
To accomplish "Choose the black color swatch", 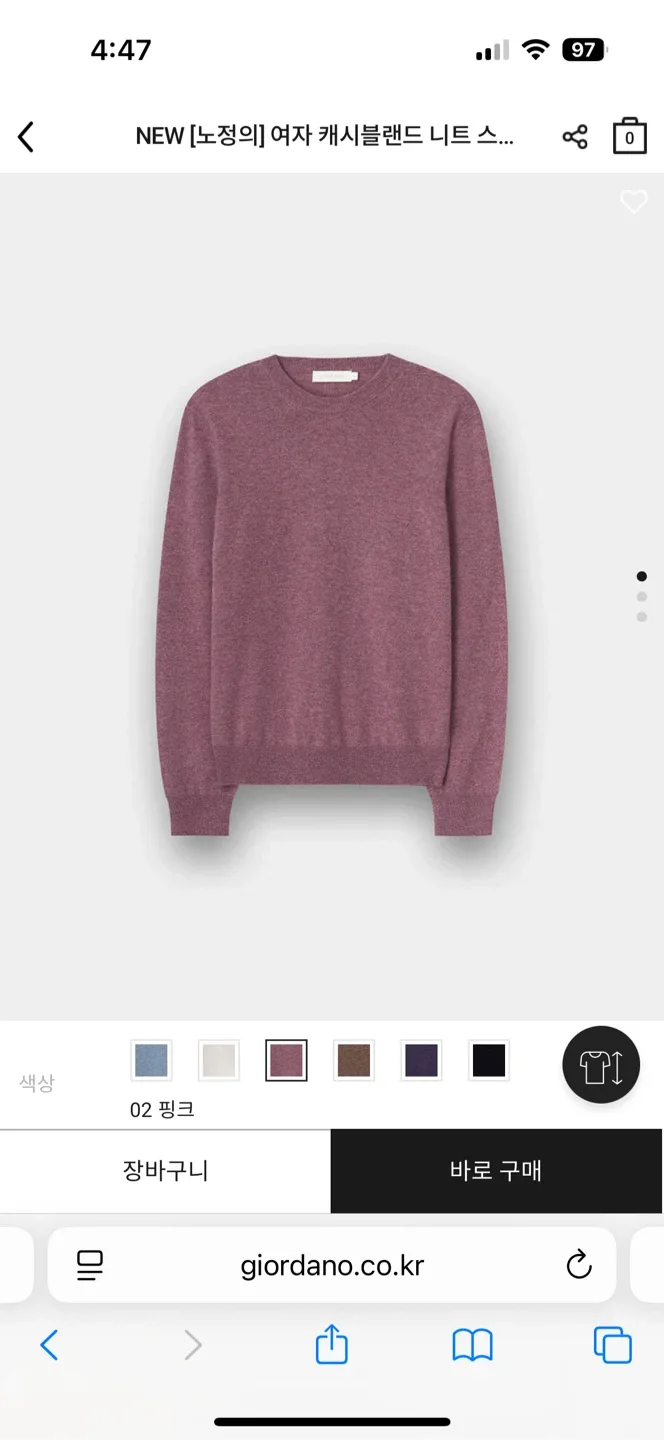I will 489,1060.
